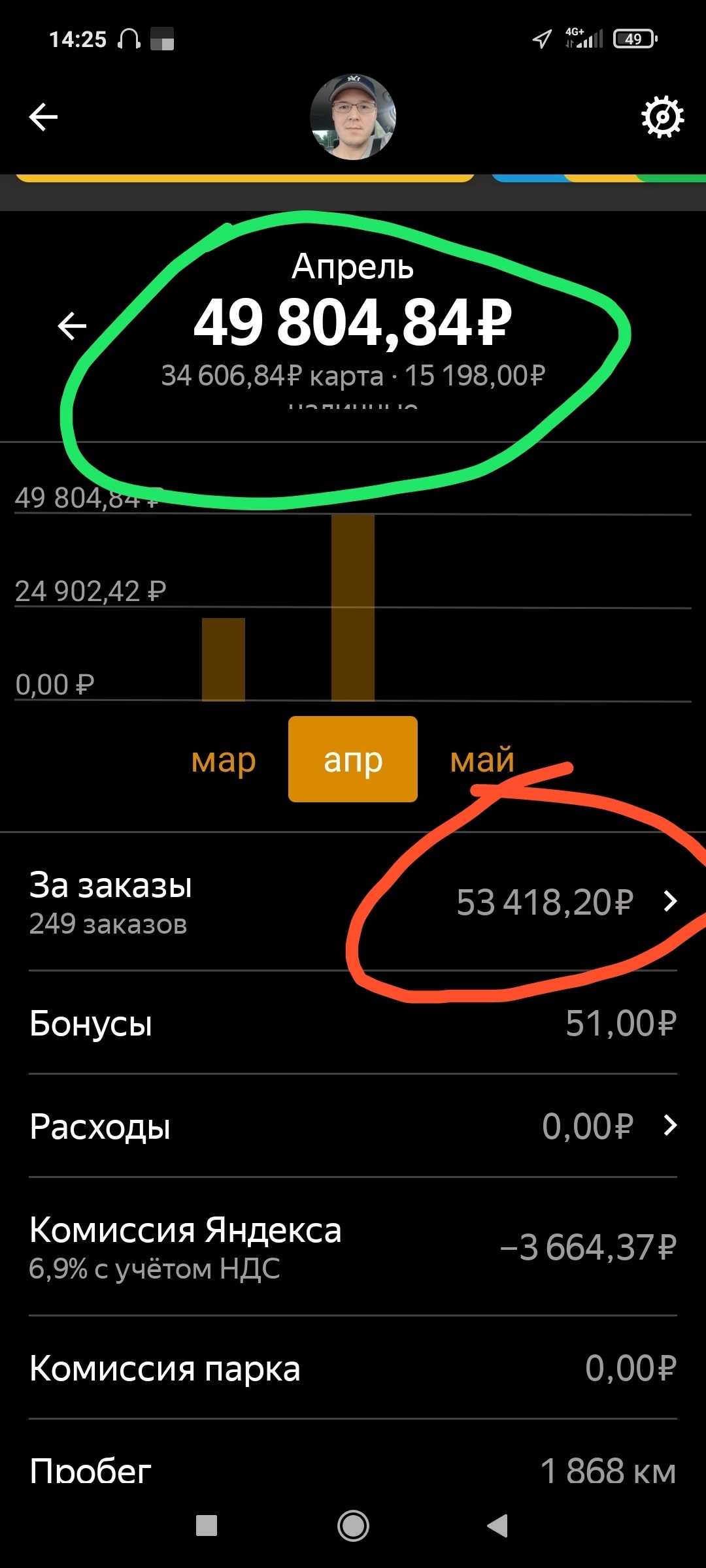Tap the system back triangle
The width and height of the screenshot is (706, 1568).
[498, 1526]
